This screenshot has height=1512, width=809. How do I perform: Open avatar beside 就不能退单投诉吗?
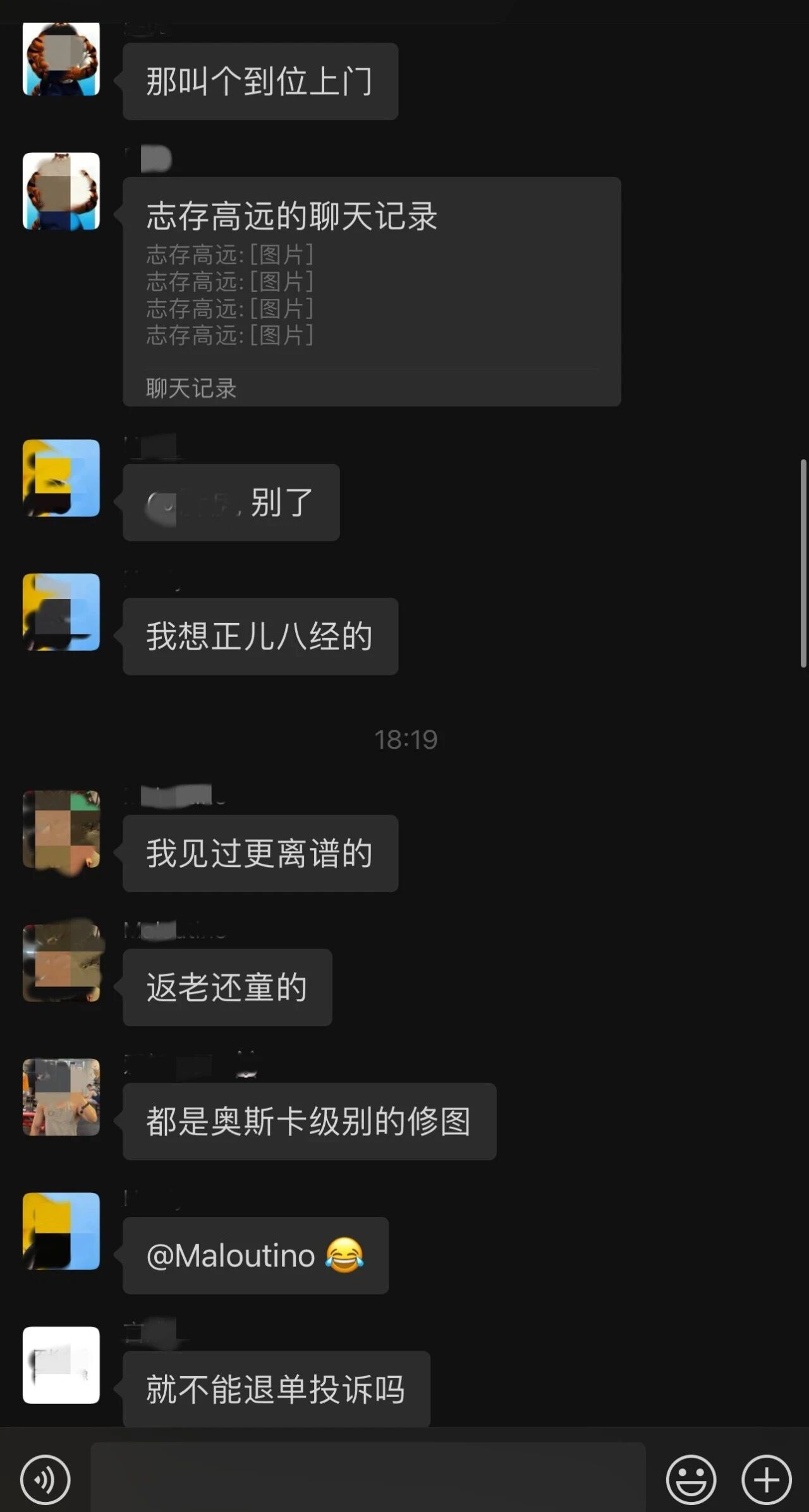pyautogui.click(x=61, y=1365)
